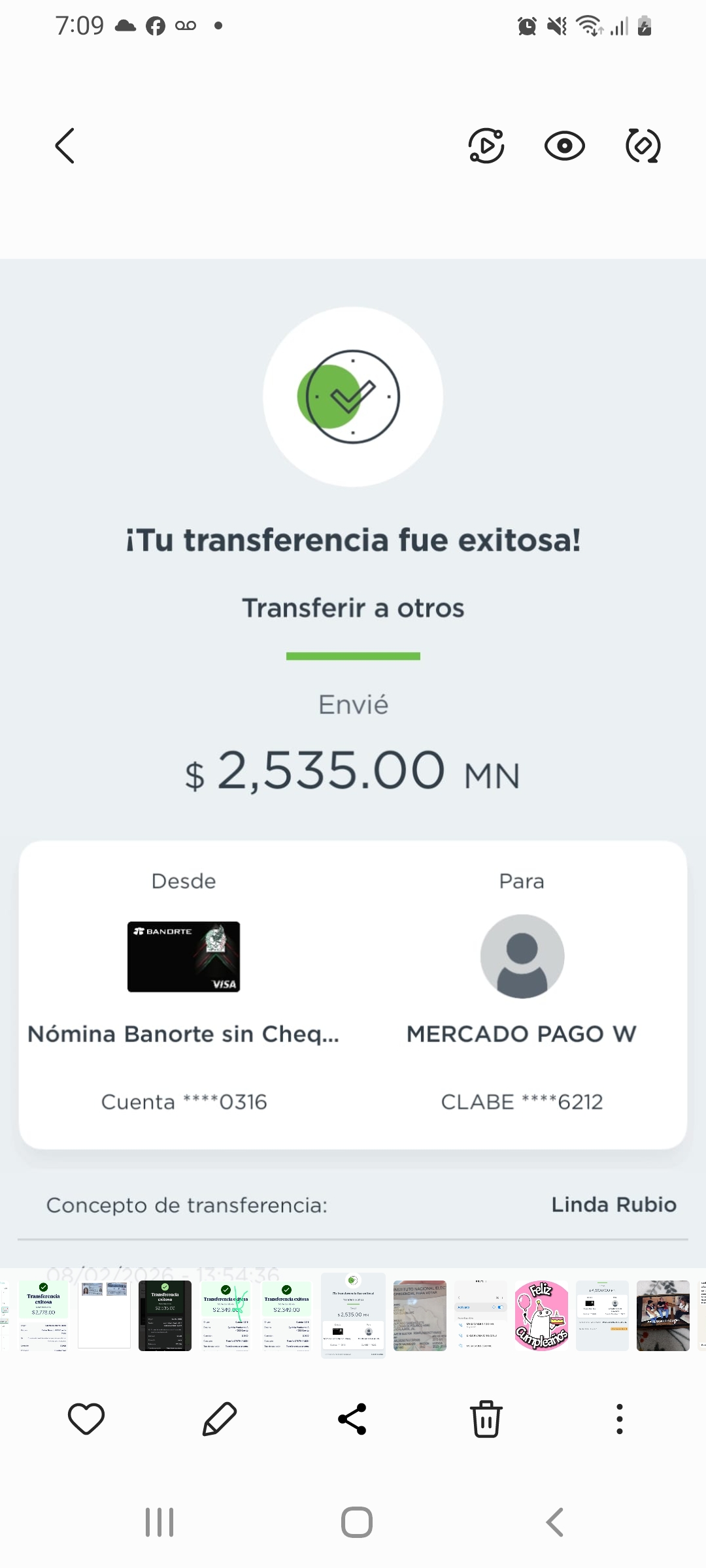706x1568 pixels.
Task: Open the three-dot more options menu
Action: click(619, 1418)
